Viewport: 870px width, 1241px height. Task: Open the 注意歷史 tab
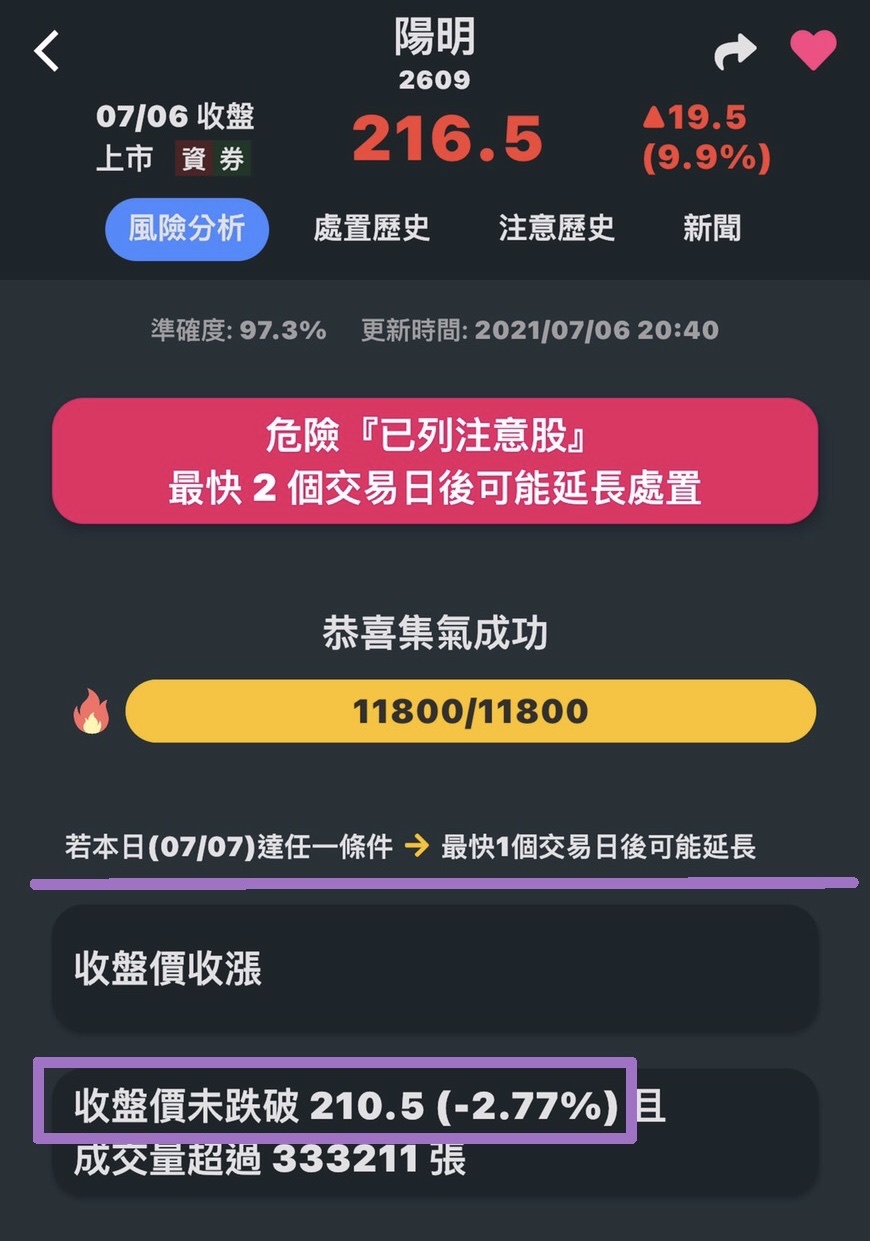(556, 229)
